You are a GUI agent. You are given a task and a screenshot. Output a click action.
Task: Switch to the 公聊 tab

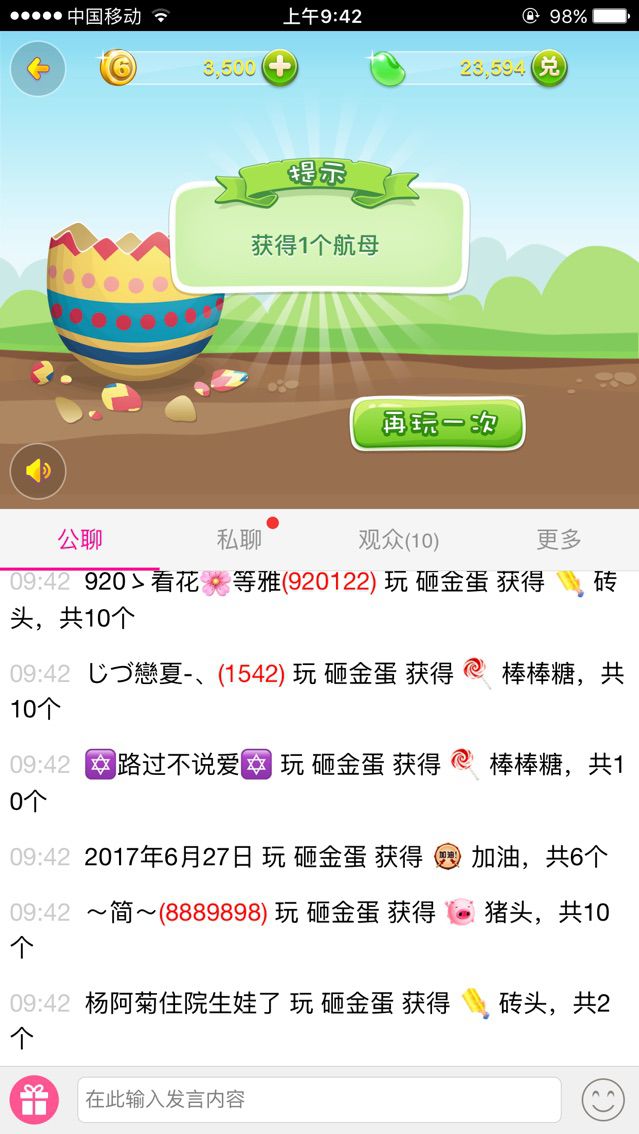(x=80, y=540)
